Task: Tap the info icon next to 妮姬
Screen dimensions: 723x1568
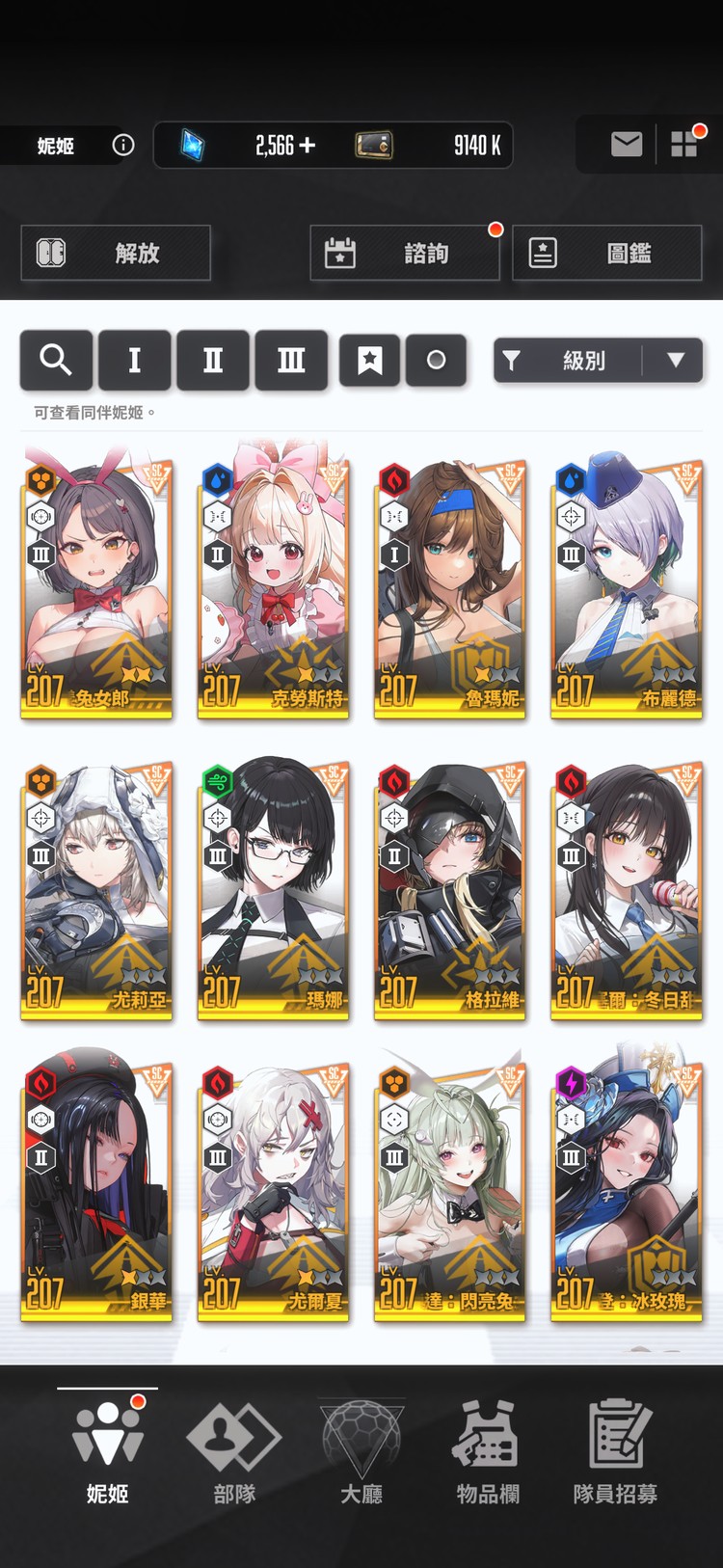Action: pos(123,146)
